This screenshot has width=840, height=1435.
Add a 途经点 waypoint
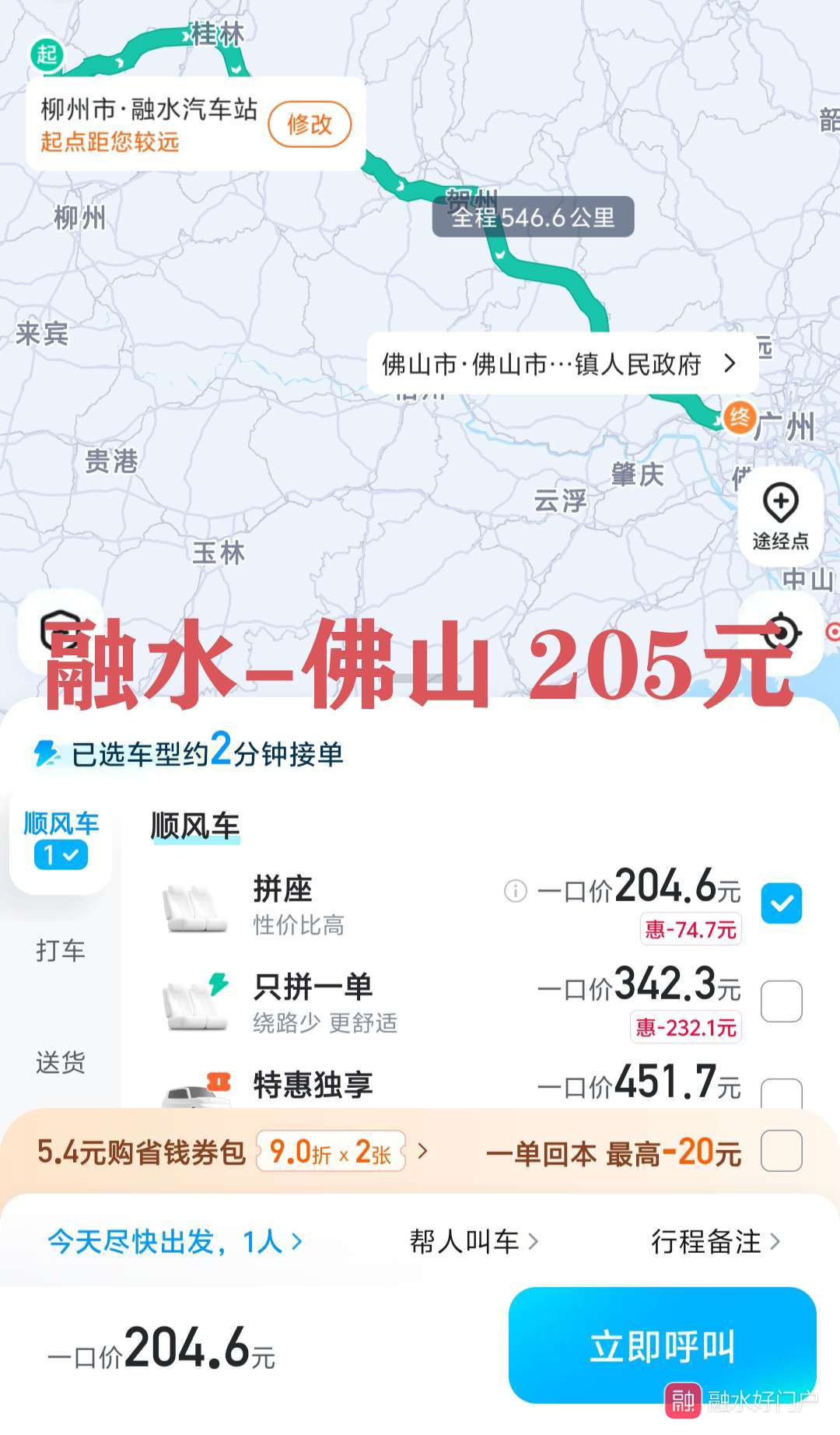click(x=780, y=515)
